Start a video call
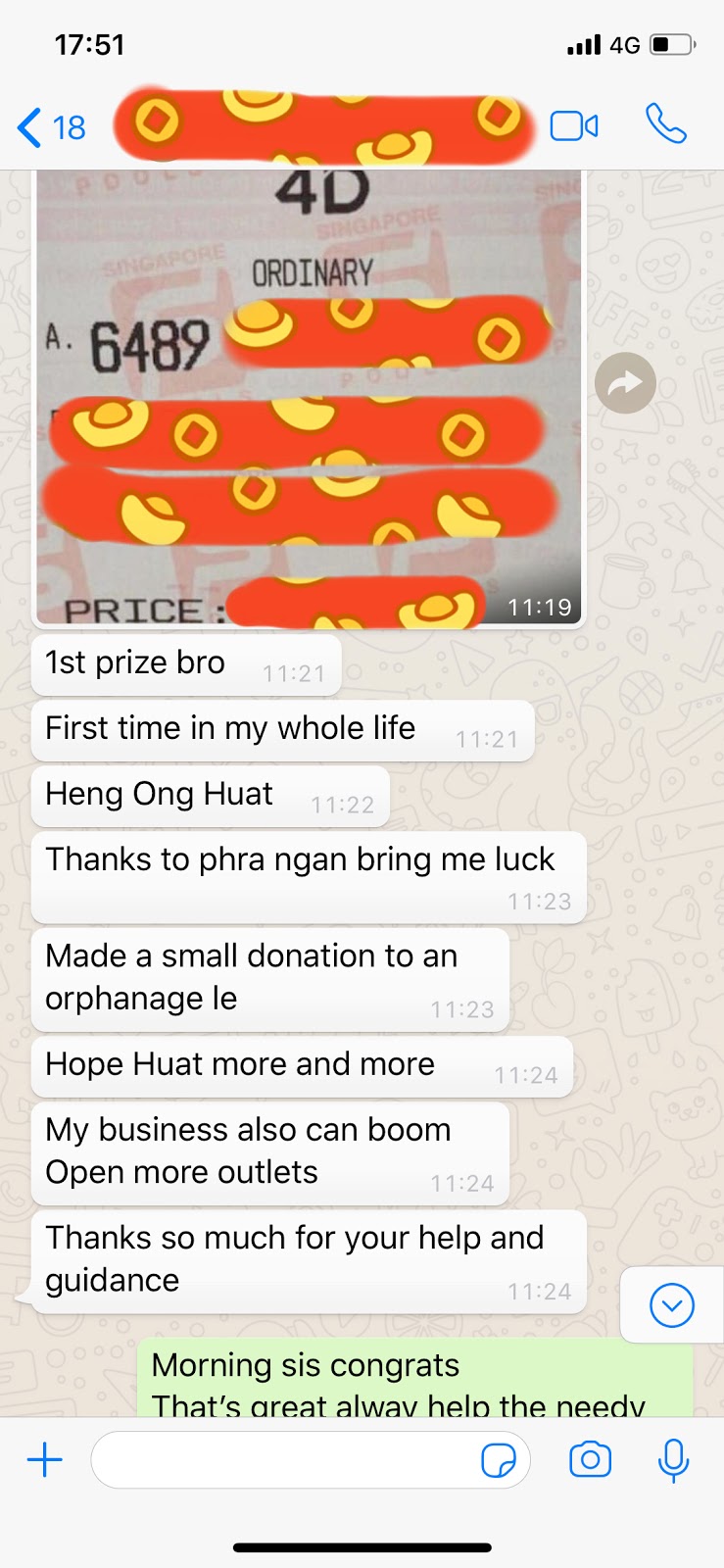This screenshot has height=1568, width=724. click(x=574, y=126)
